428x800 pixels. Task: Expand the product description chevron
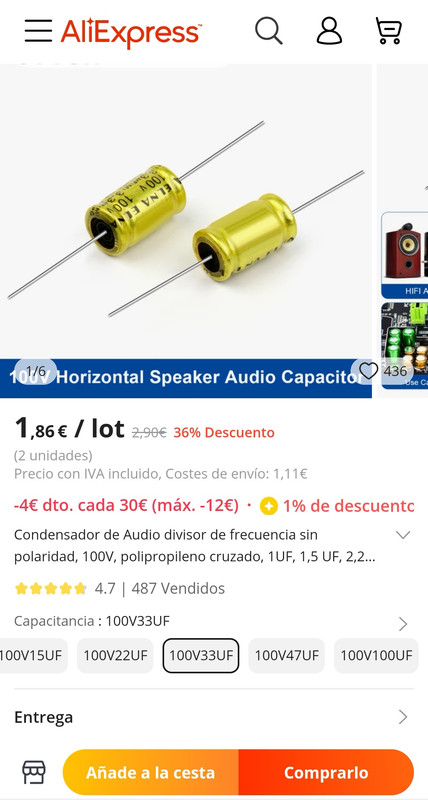point(403,535)
